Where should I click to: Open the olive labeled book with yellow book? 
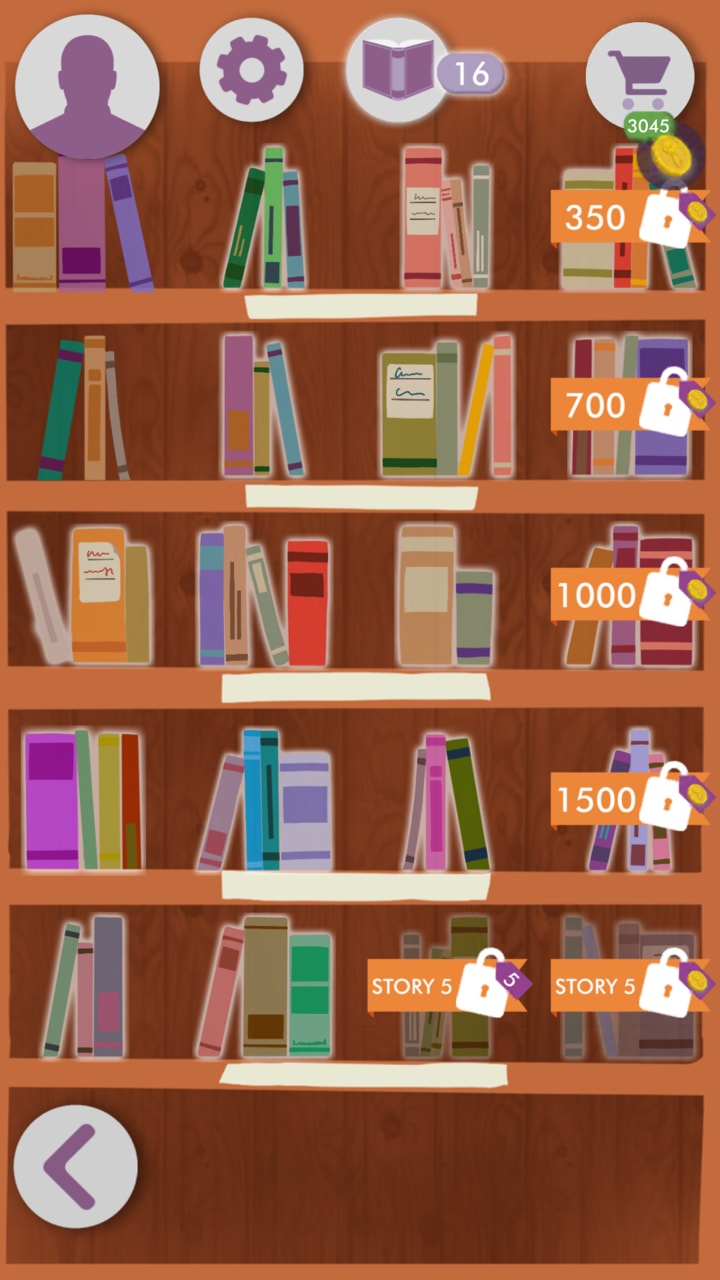pos(447,405)
